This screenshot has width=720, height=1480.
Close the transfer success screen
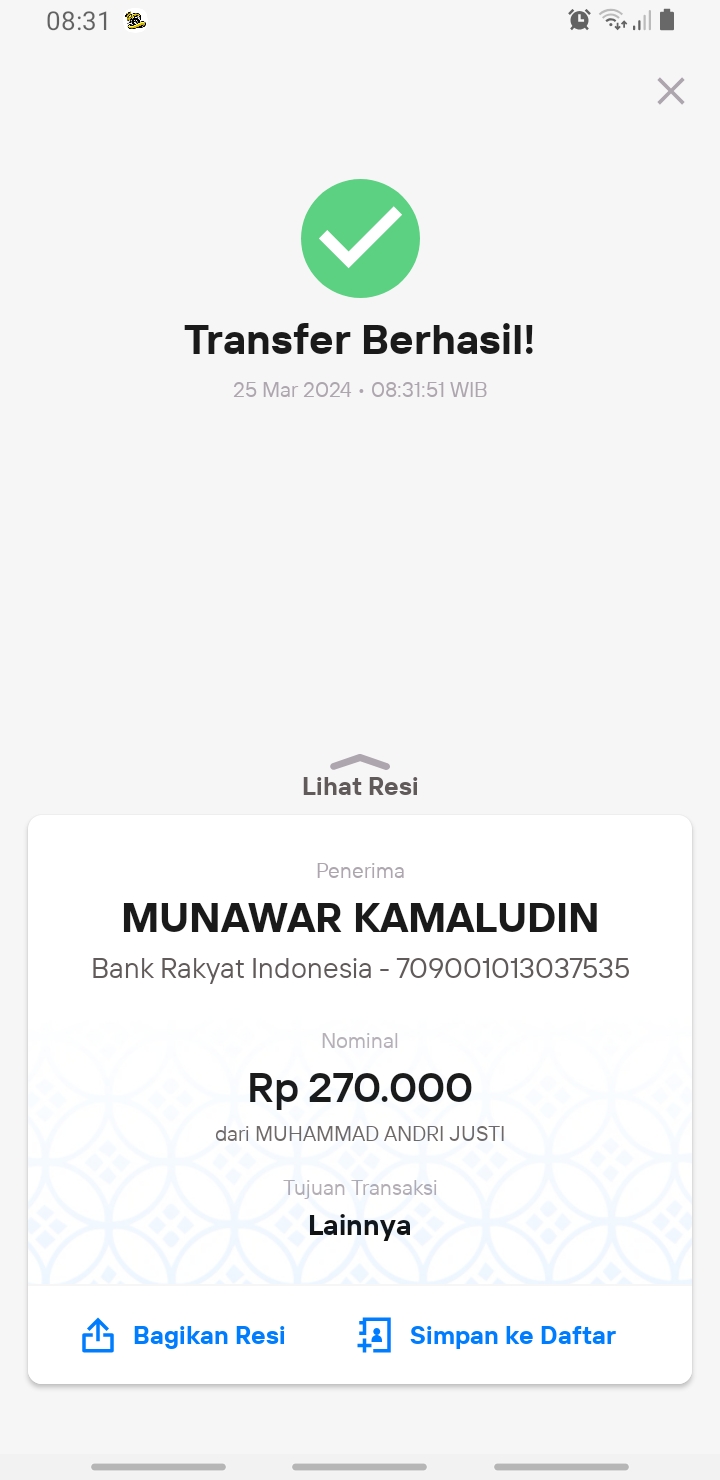pyautogui.click(x=670, y=91)
